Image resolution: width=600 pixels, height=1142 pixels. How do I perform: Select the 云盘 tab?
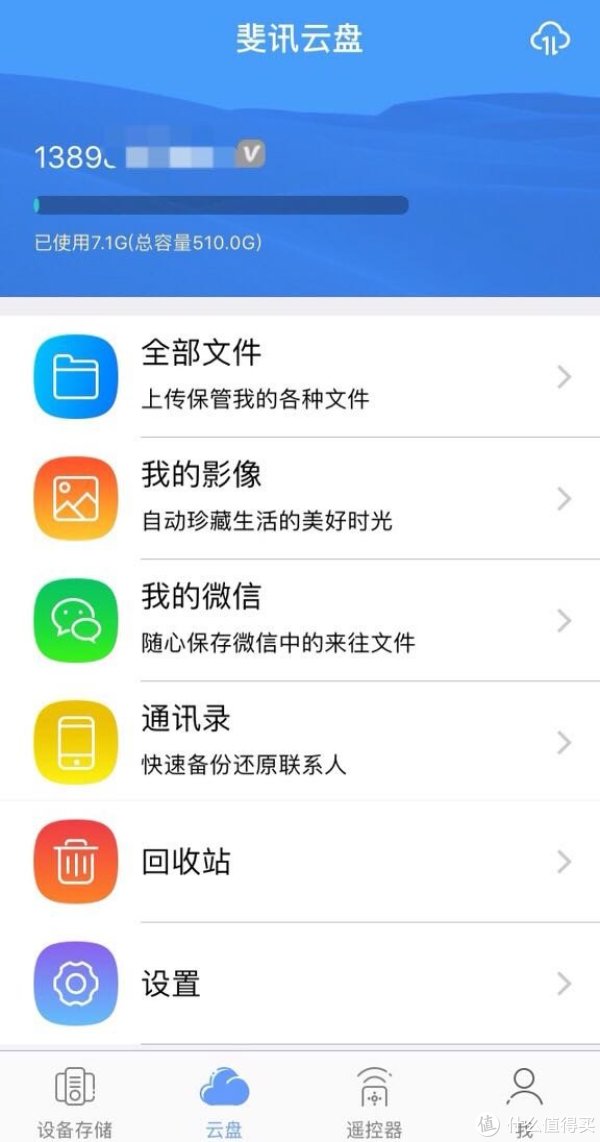coord(224,1102)
